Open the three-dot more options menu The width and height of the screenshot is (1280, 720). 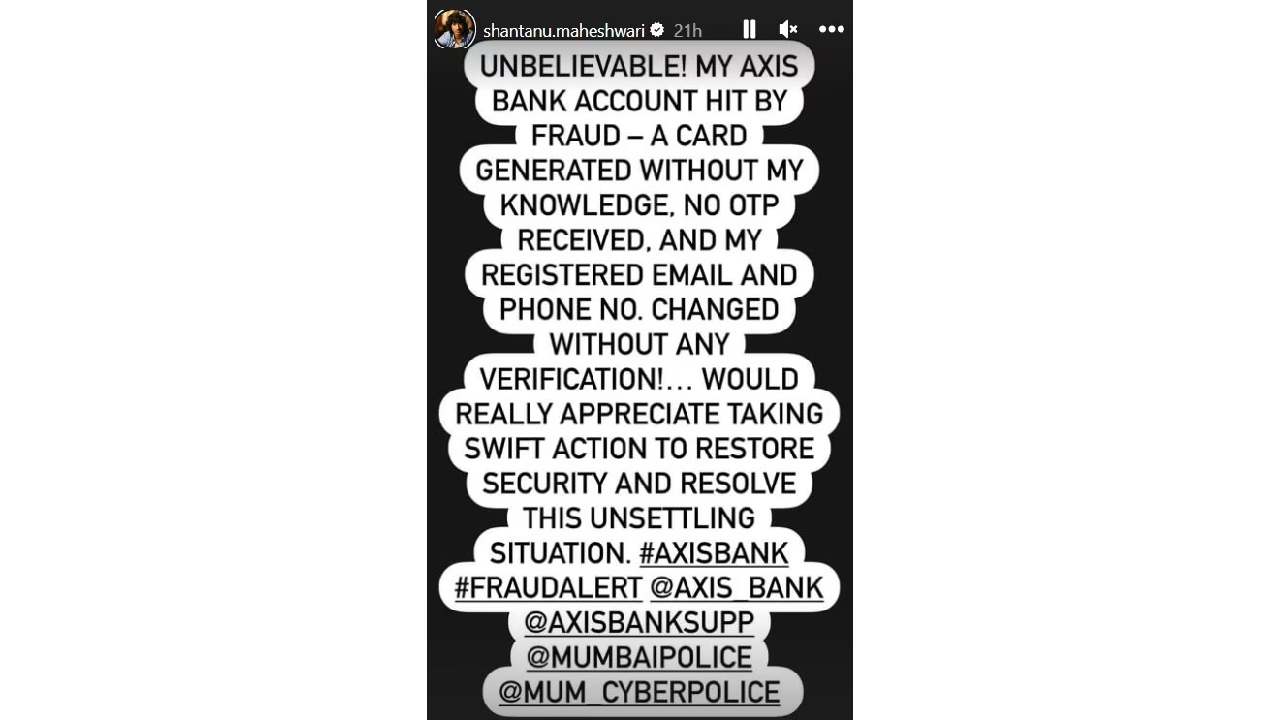[831, 30]
